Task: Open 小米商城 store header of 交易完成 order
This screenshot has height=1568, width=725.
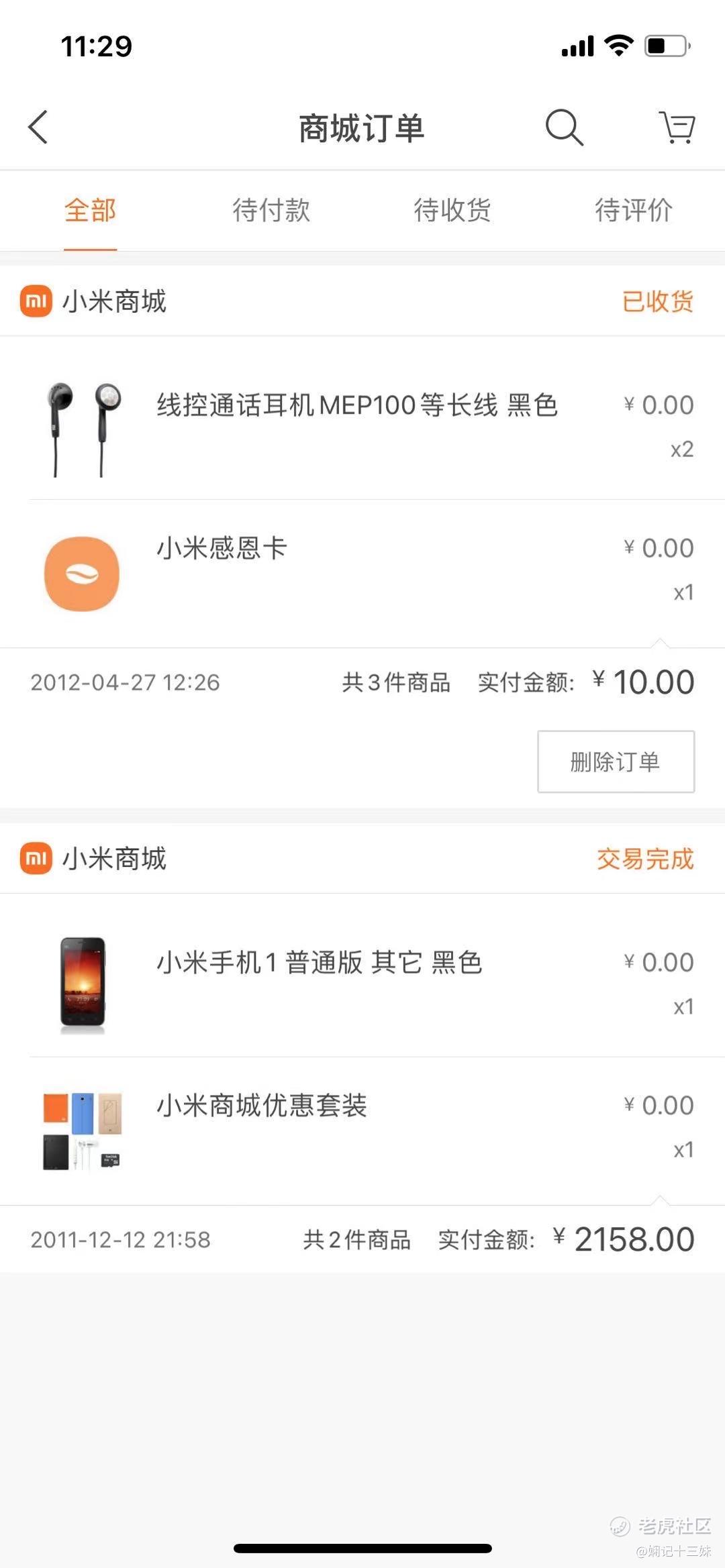Action: tap(94, 859)
